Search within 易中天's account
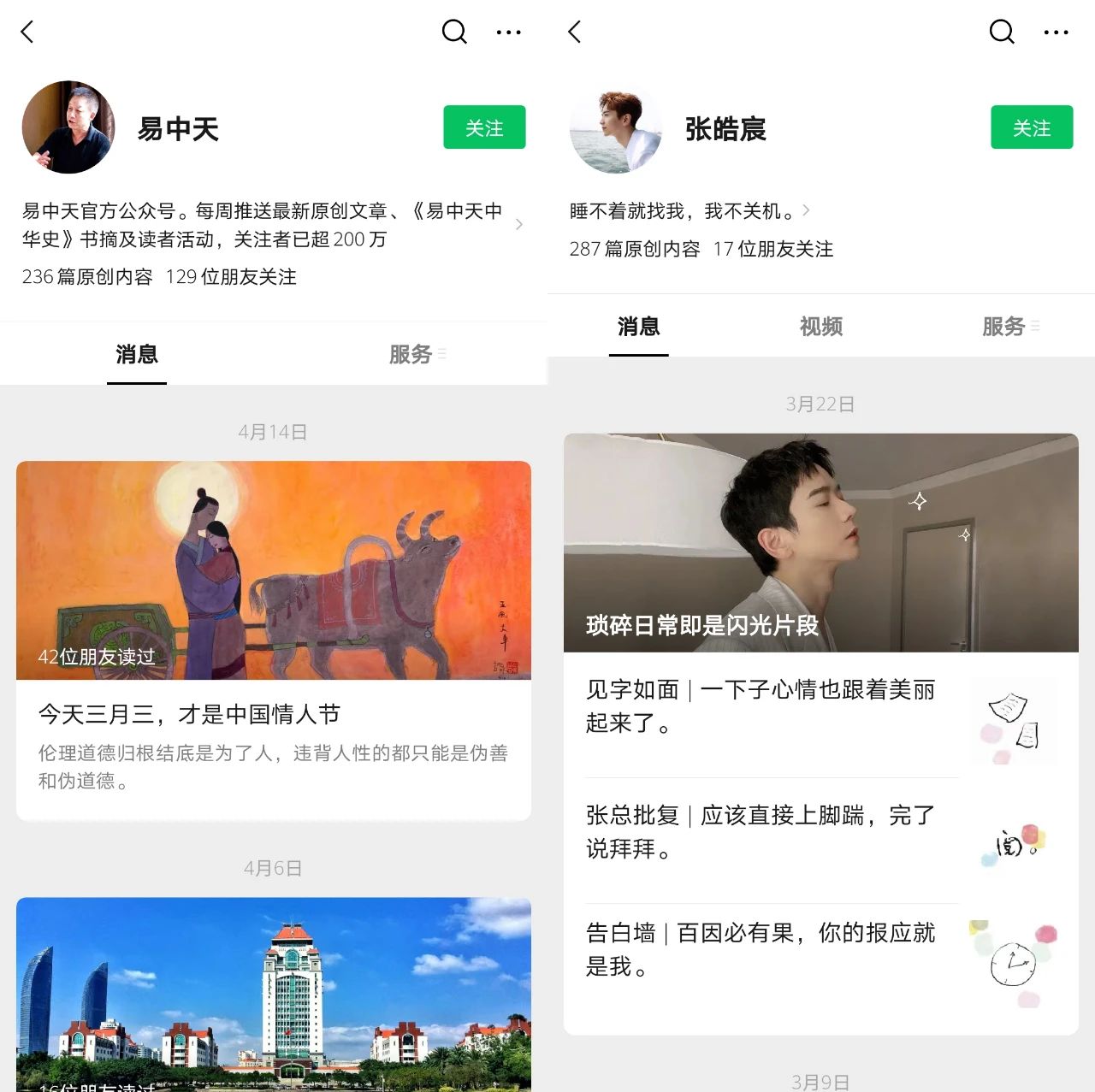 pos(454,32)
